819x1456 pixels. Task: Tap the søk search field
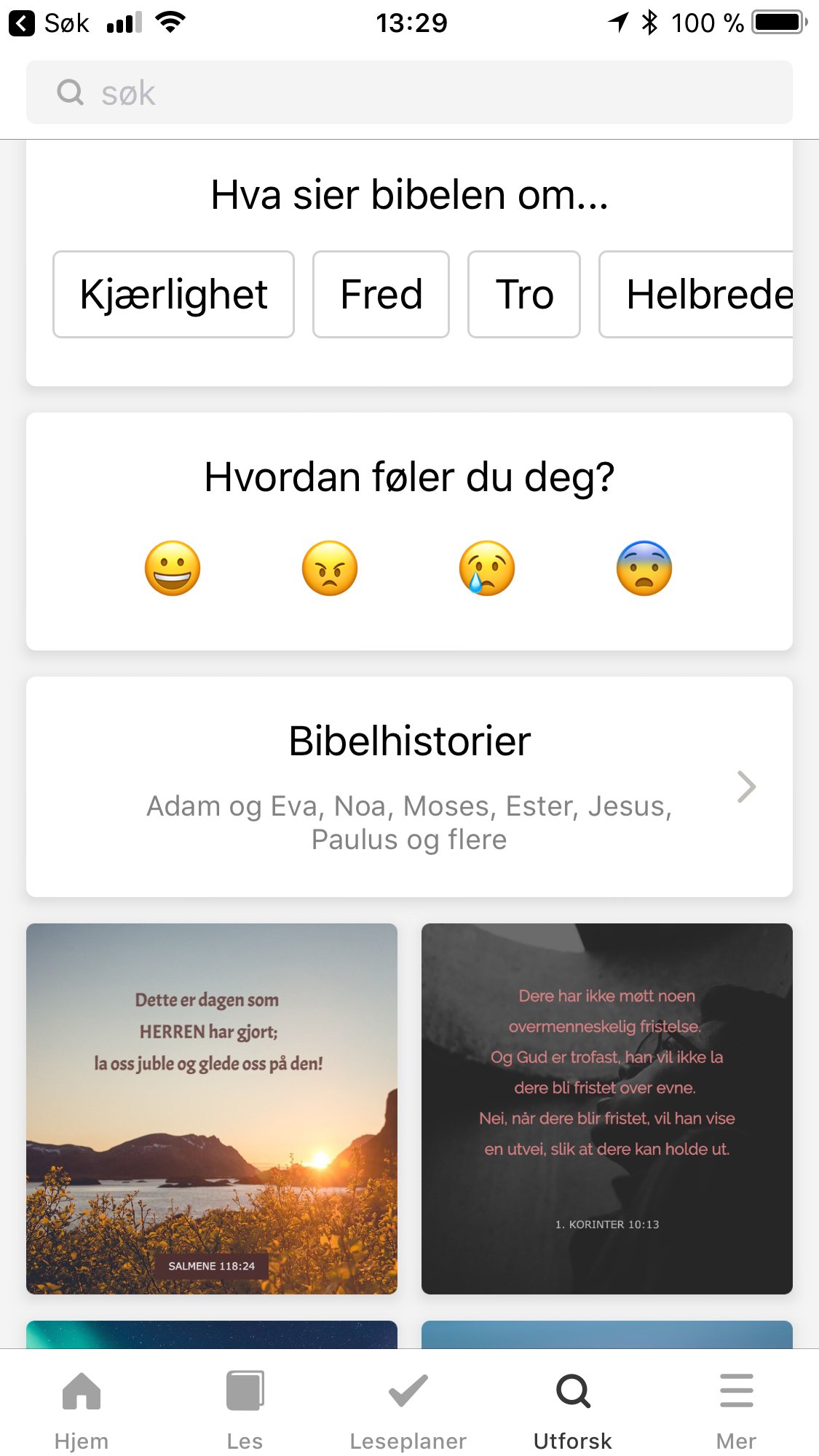click(x=409, y=92)
